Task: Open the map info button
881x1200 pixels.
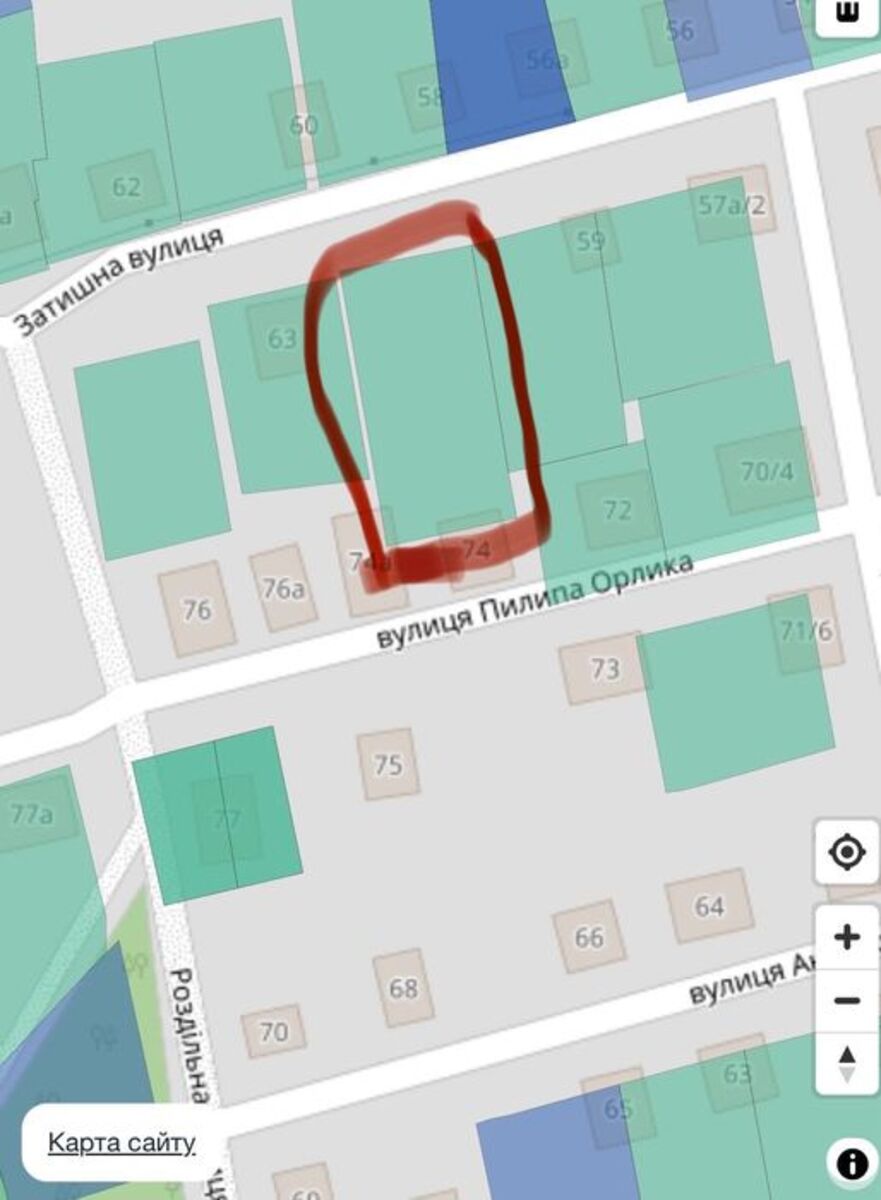Action: point(851,1163)
